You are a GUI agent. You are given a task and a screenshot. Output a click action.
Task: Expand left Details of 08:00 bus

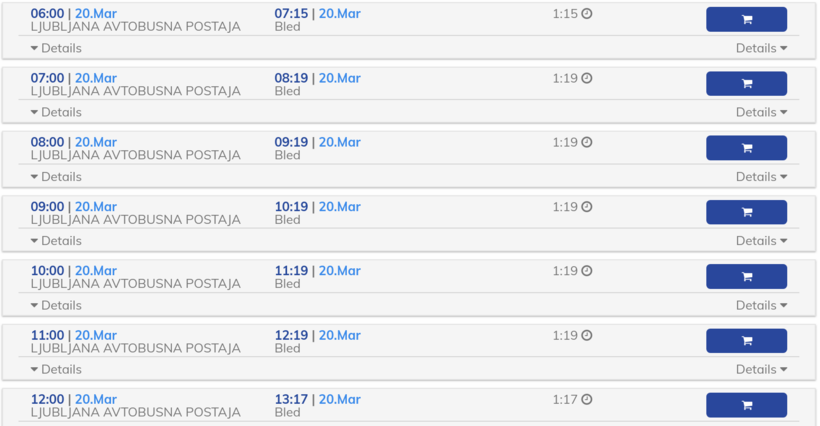(x=56, y=177)
